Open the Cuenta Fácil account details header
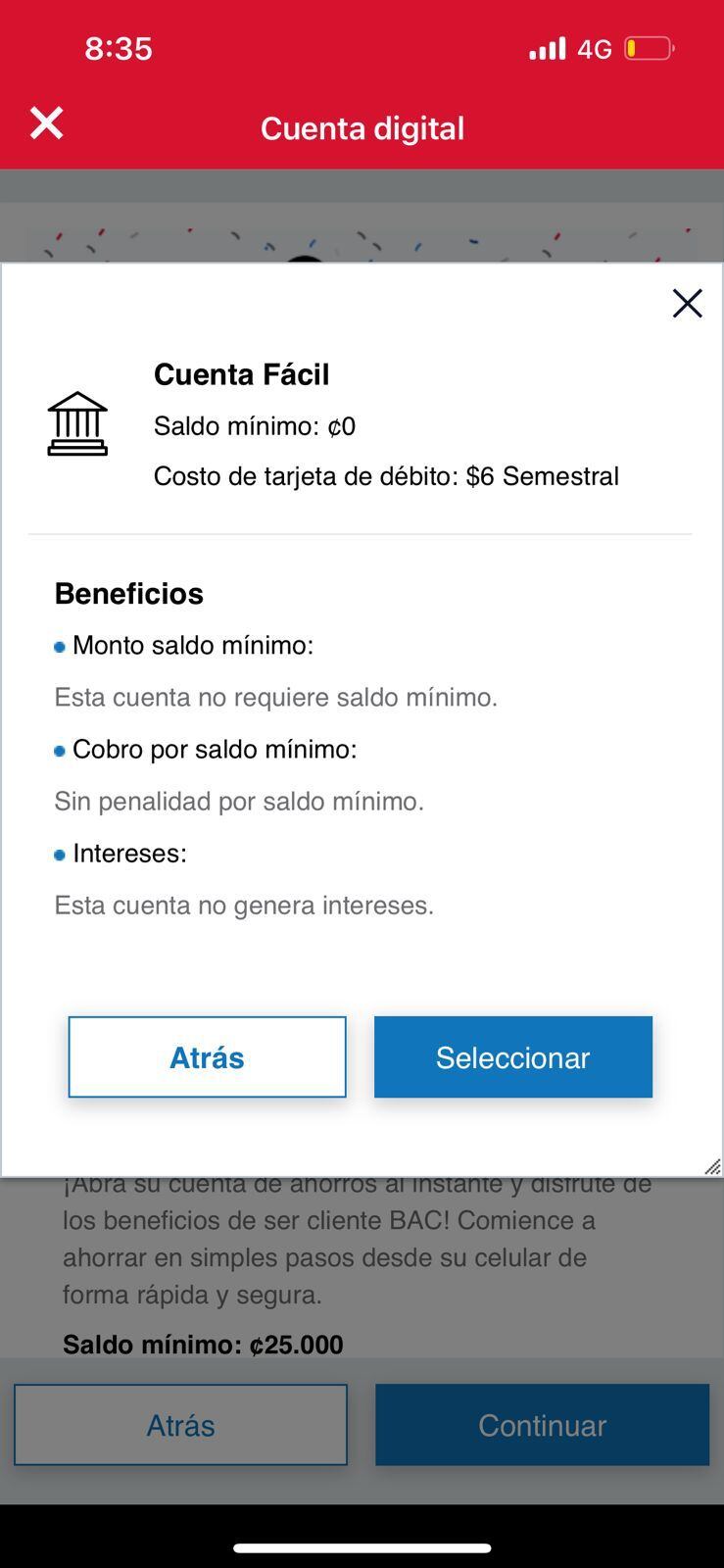This screenshot has height=1568, width=724. [242, 374]
